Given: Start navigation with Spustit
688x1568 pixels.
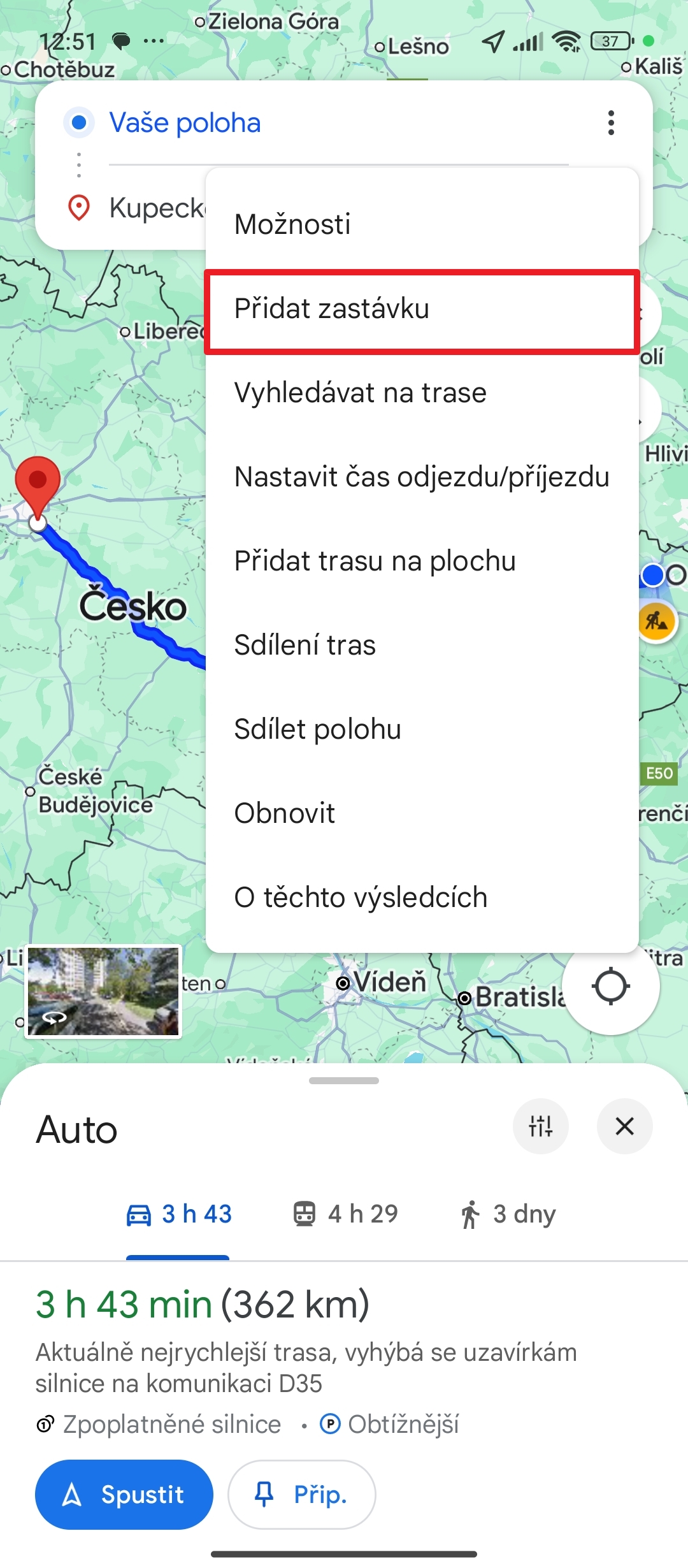Looking at the screenshot, I should [124, 1495].
